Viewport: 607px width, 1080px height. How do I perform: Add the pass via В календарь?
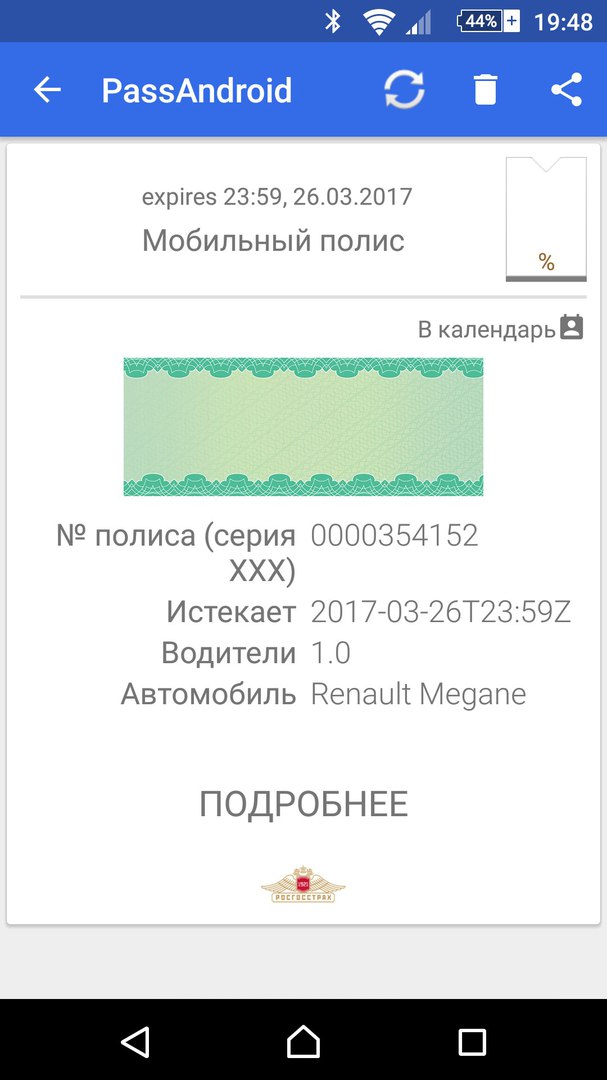(501, 329)
